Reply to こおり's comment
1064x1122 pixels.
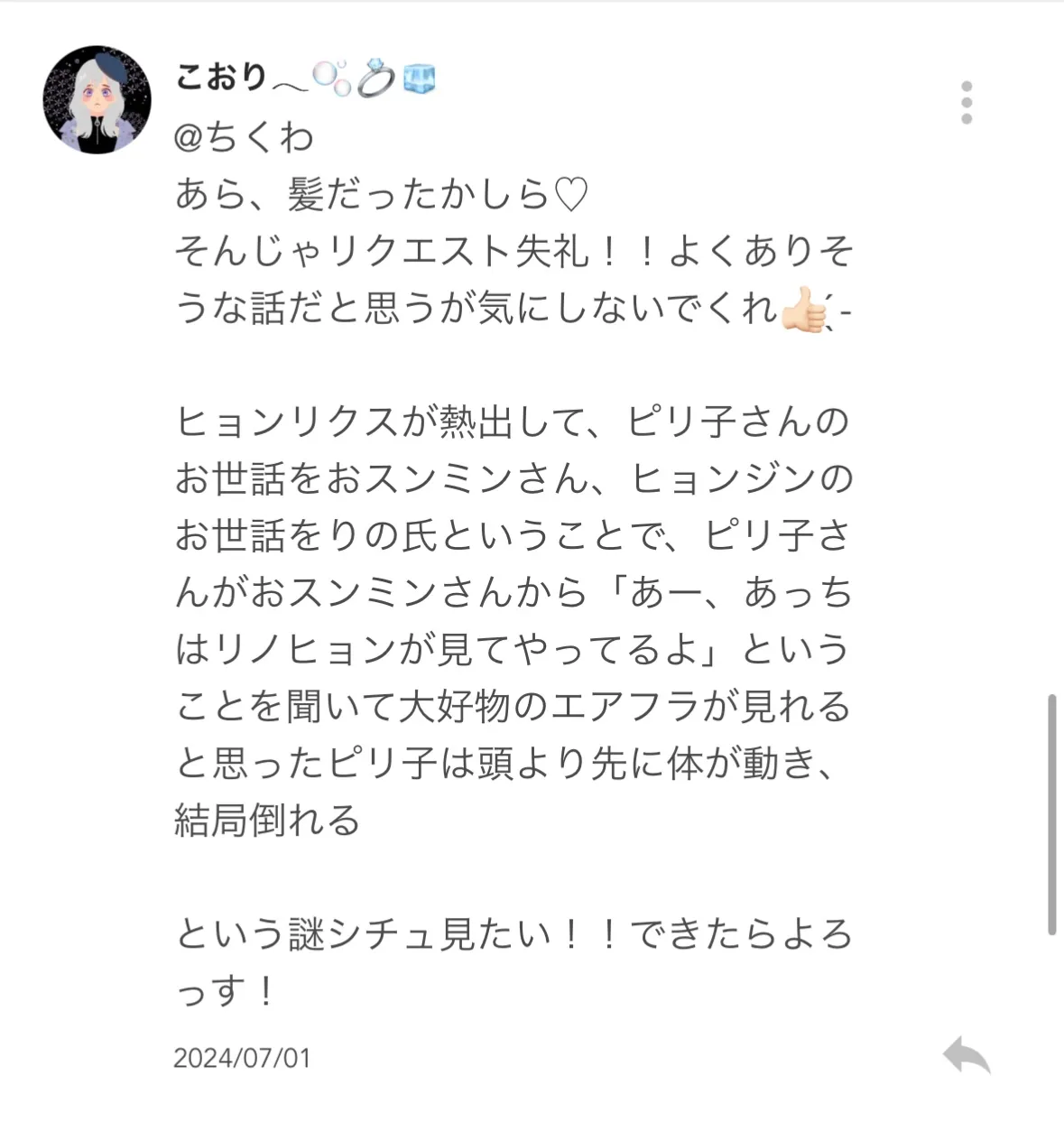click(967, 1054)
